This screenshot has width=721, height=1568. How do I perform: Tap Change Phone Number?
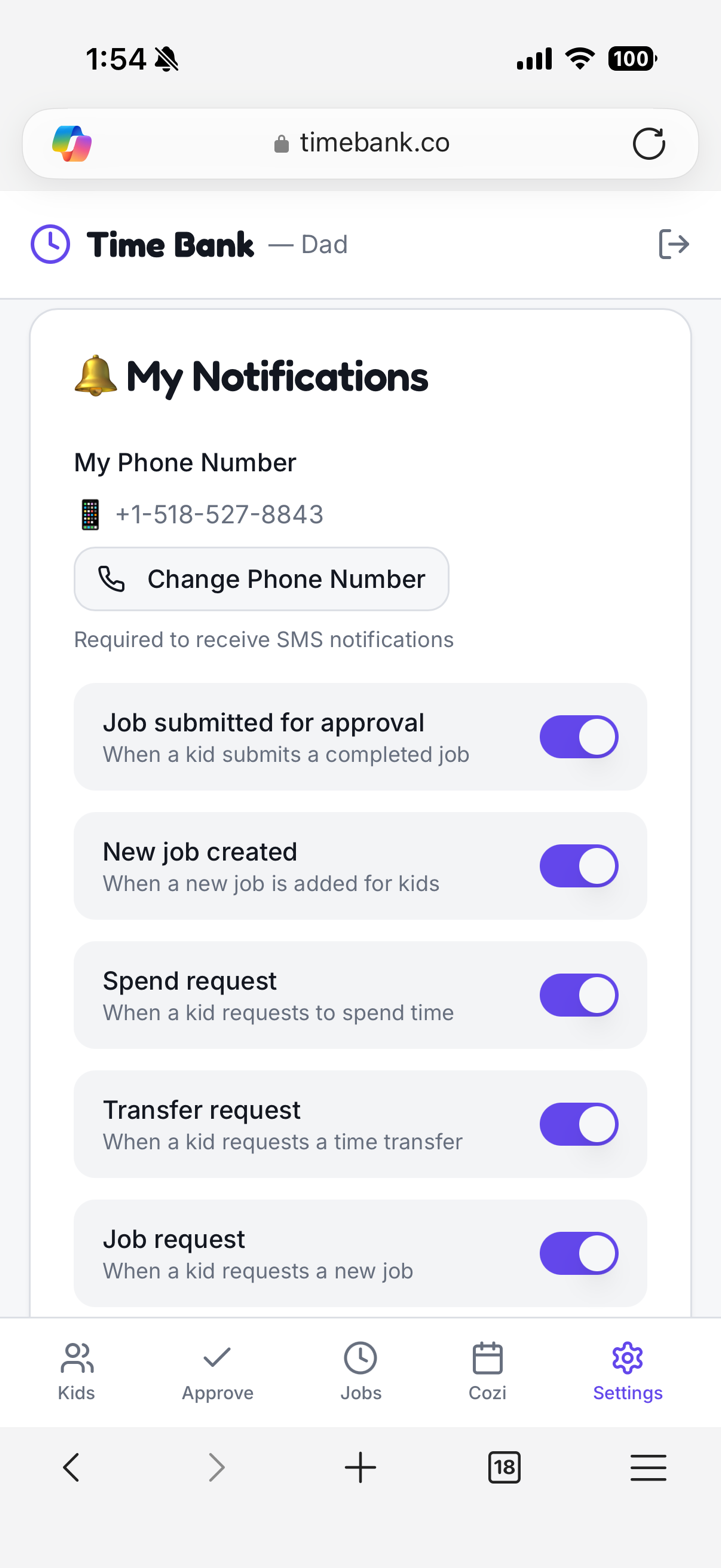[261, 578]
